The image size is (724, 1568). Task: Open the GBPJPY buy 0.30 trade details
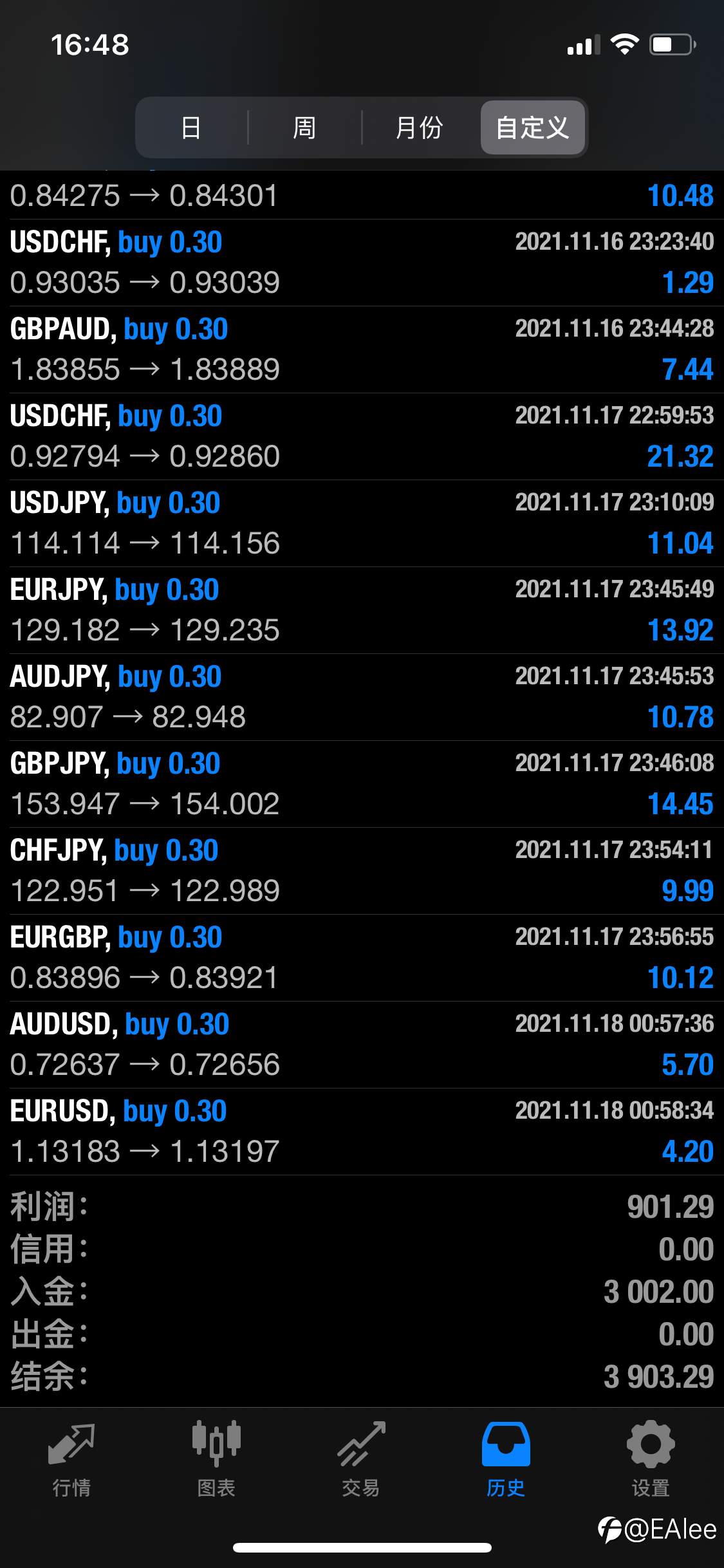pyautogui.click(x=362, y=784)
